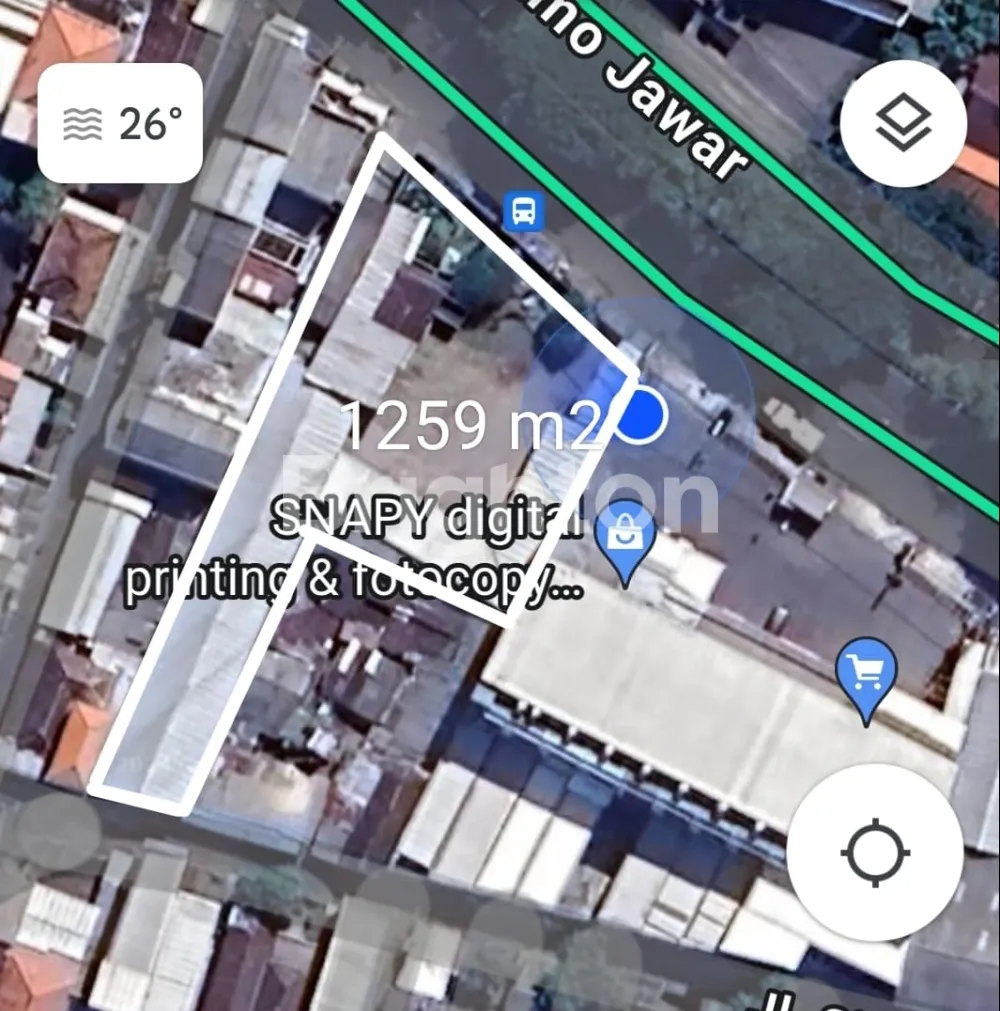Viewport: 1000px width, 1011px height.
Task: Center map on my current location
Action: [x=875, y=852]
